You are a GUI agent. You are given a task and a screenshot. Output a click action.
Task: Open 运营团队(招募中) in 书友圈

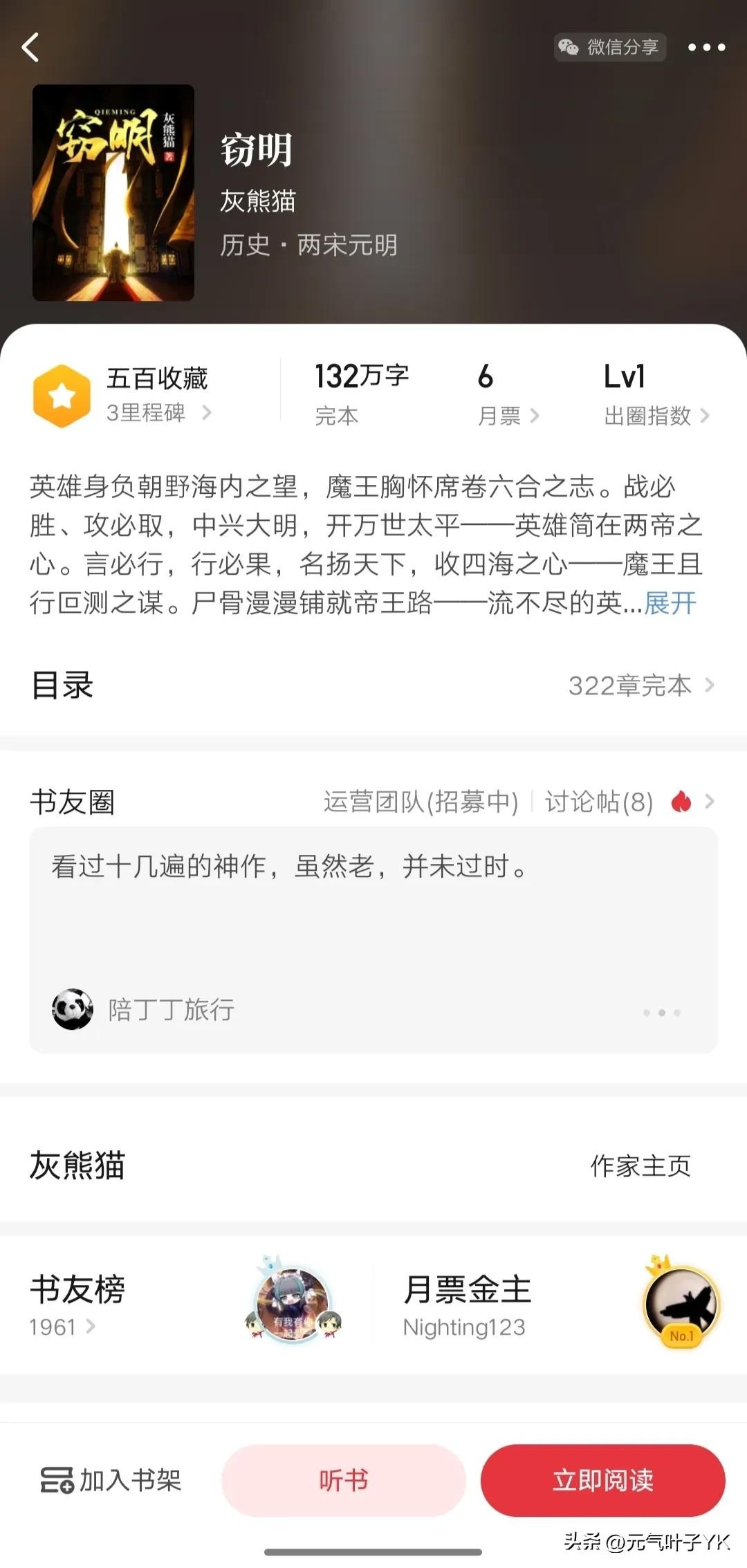click(421, 802)
